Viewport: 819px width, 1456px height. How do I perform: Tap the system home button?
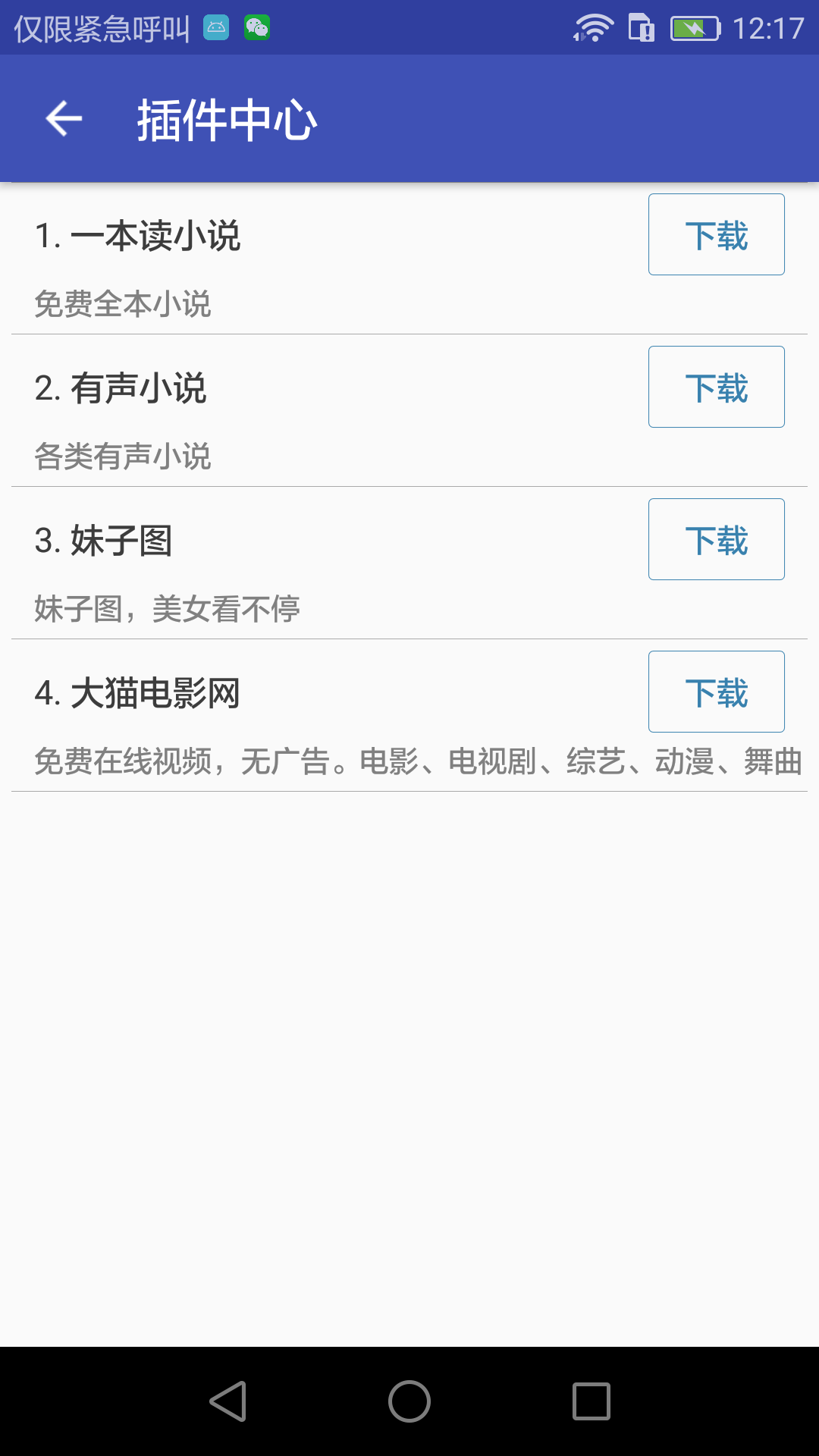pos(409,1401)
